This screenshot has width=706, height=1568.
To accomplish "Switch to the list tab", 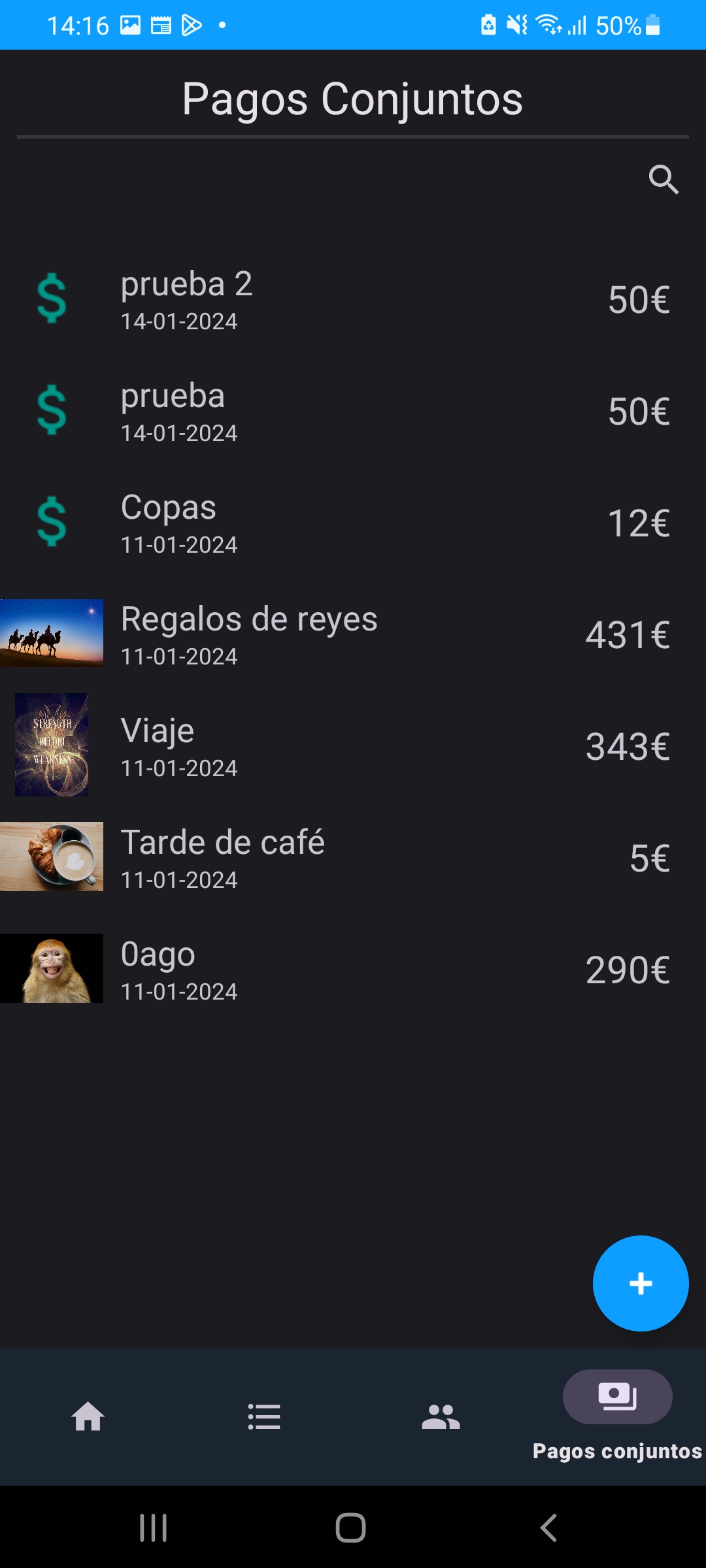I will coord(264,1416).
